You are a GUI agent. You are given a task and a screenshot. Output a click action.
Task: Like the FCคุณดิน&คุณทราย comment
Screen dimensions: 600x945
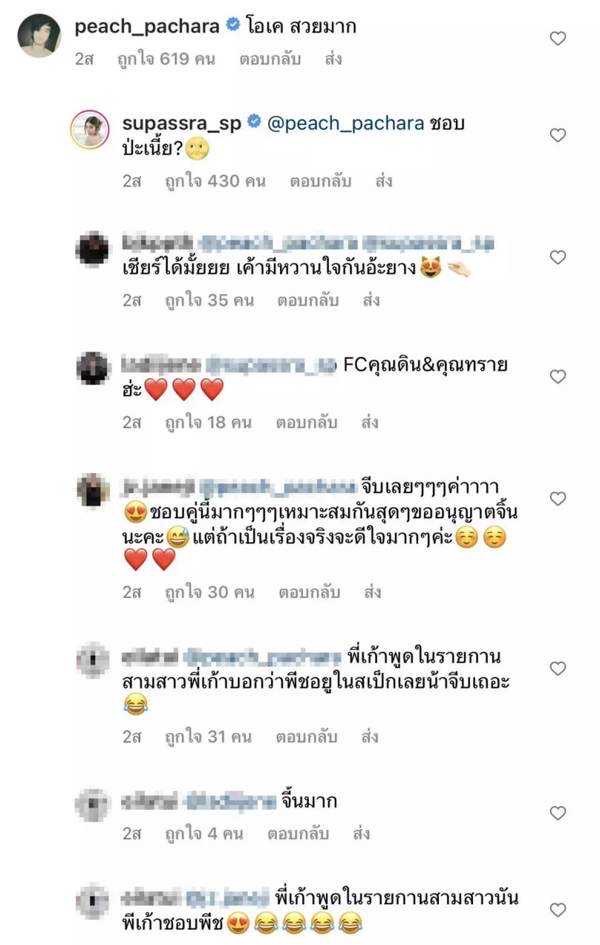click(558, 377)
